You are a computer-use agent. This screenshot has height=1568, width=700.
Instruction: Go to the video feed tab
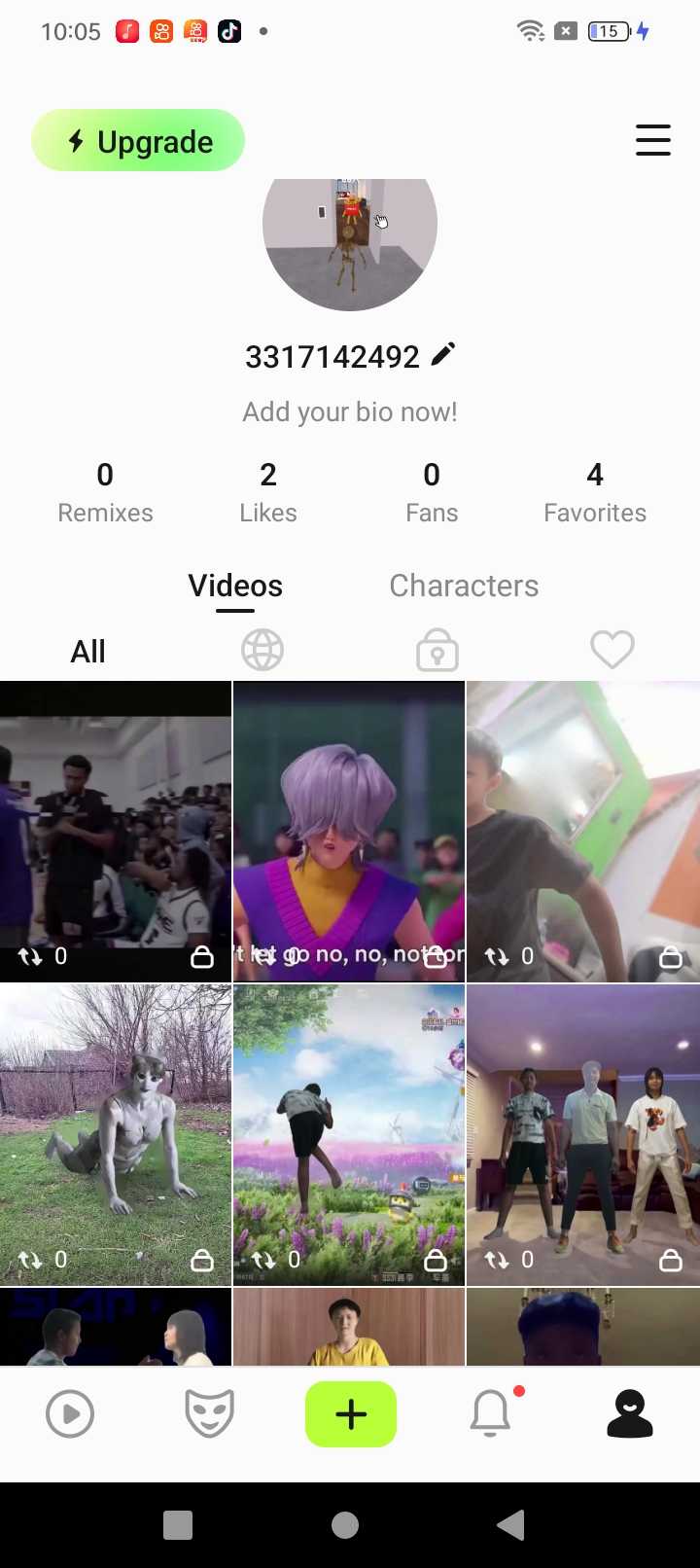[x=70, y=1413]
